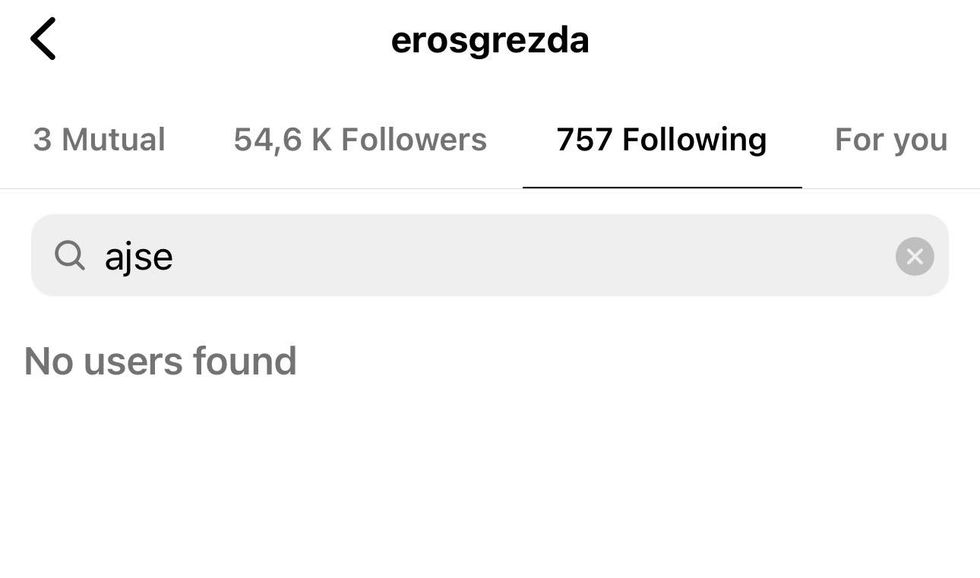The image size is (980, 578).
Task: Go back from erosgrezda's following list
Action: tap(43, 40)
